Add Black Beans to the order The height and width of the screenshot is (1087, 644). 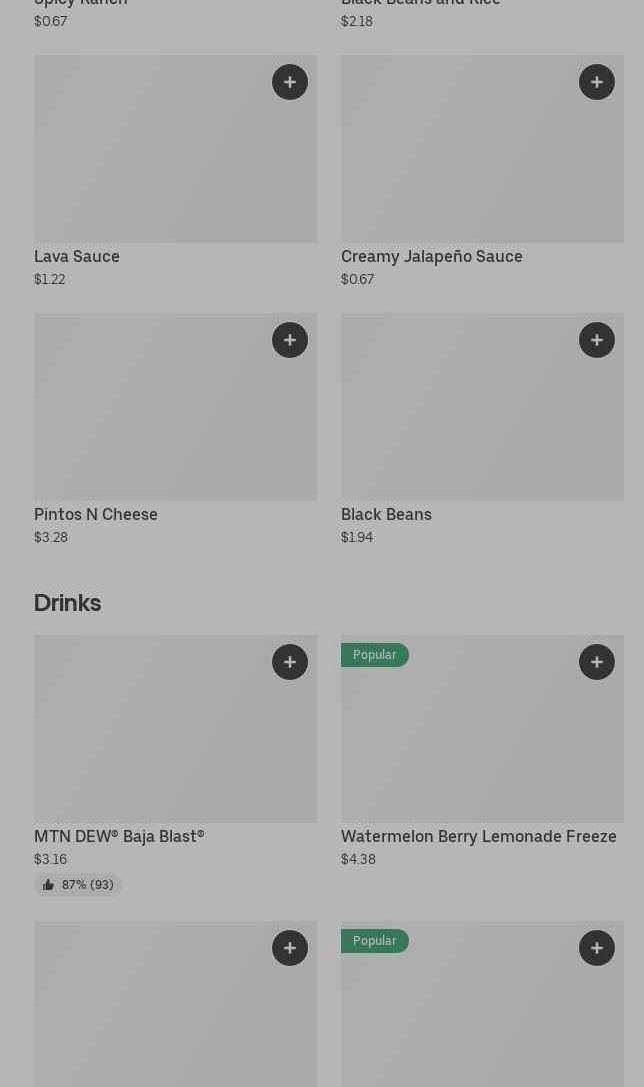(597, 340)
